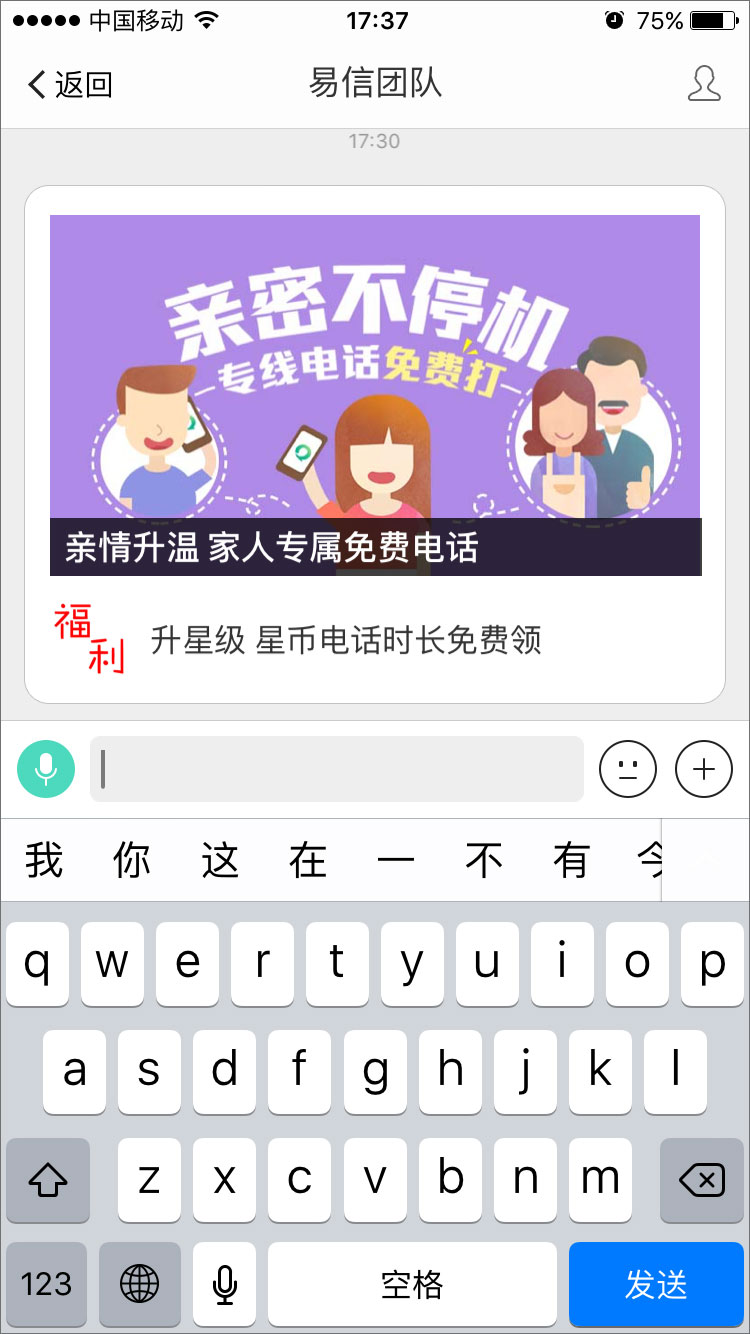Open the 亲情升温 家人专属免费电话 banner card
The image size is (750, 1334).
point(375,395)
